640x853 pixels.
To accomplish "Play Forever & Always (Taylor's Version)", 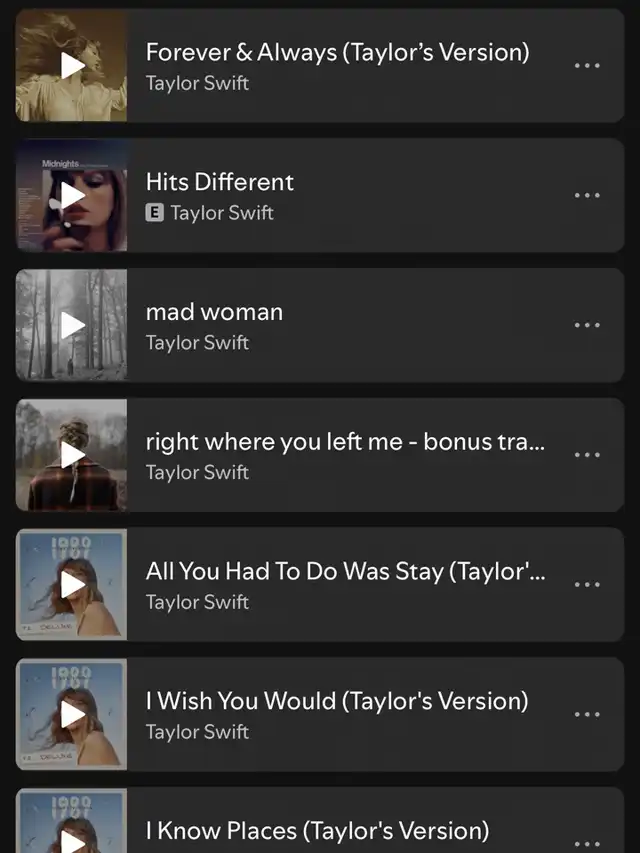I will click(x=72, y=66).
